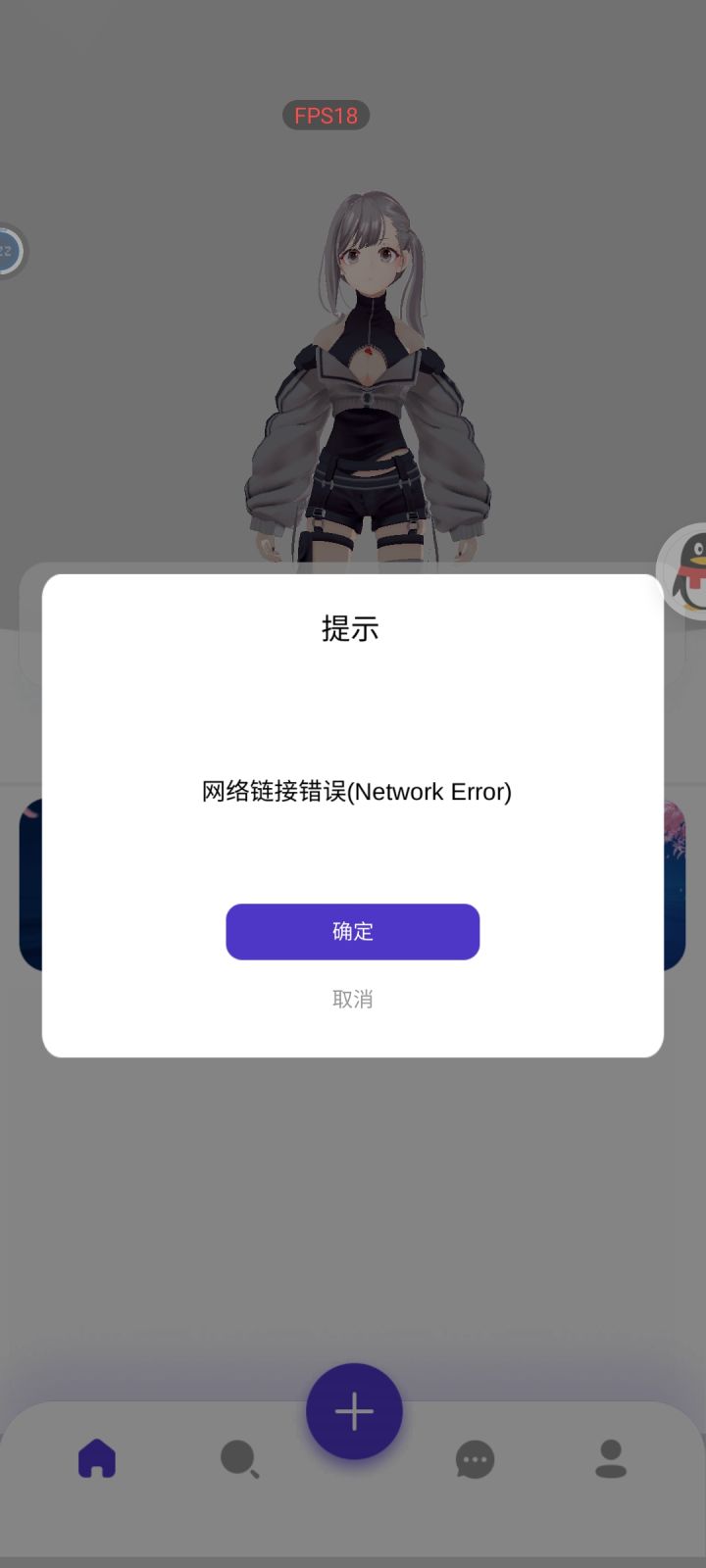Viewport: 706px width, 1568px height.
Task: Open the chat bubble messages icon
Action: point(475,1459)
